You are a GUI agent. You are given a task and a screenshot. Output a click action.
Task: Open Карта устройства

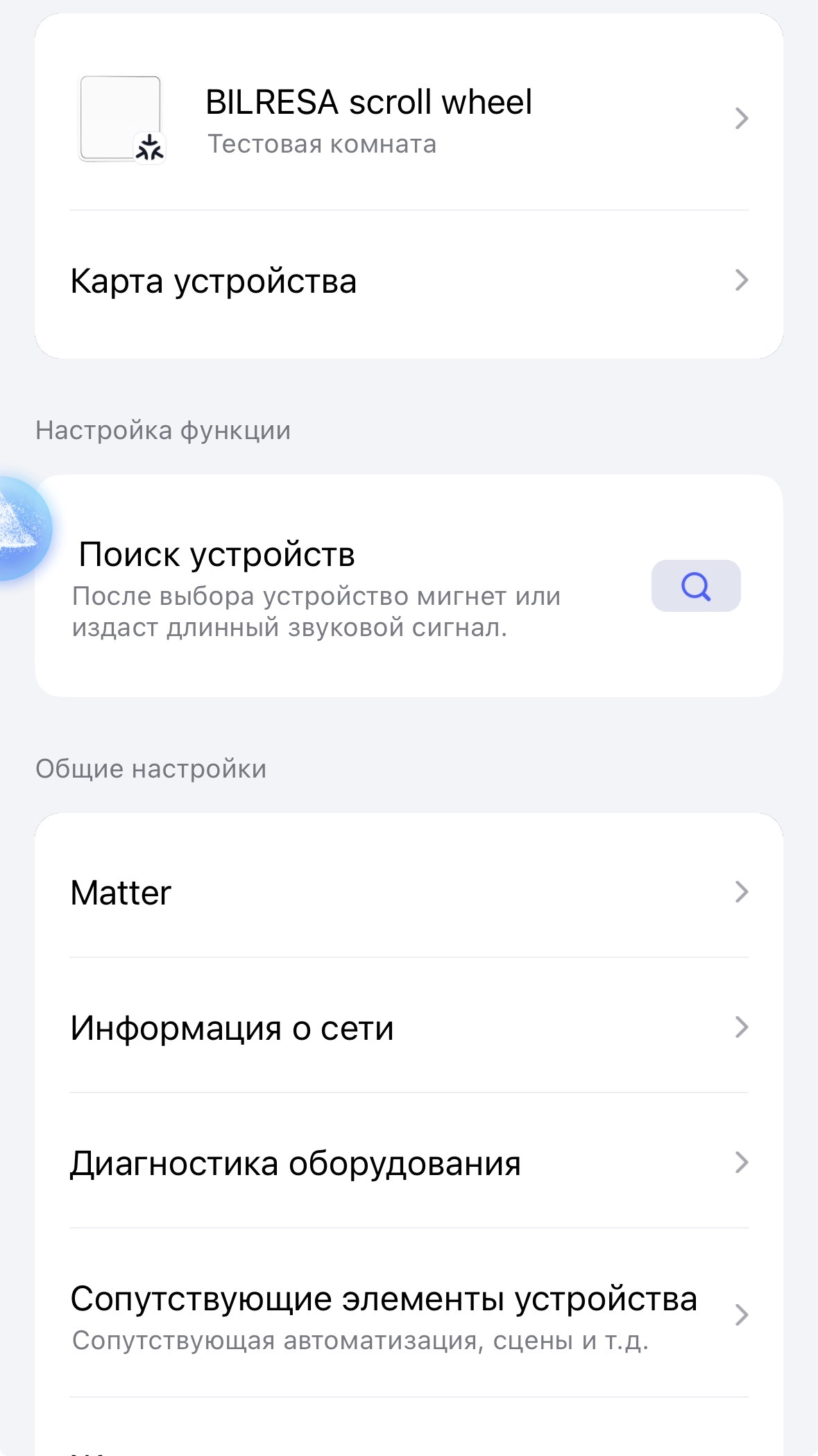click(x=408, y=281)
